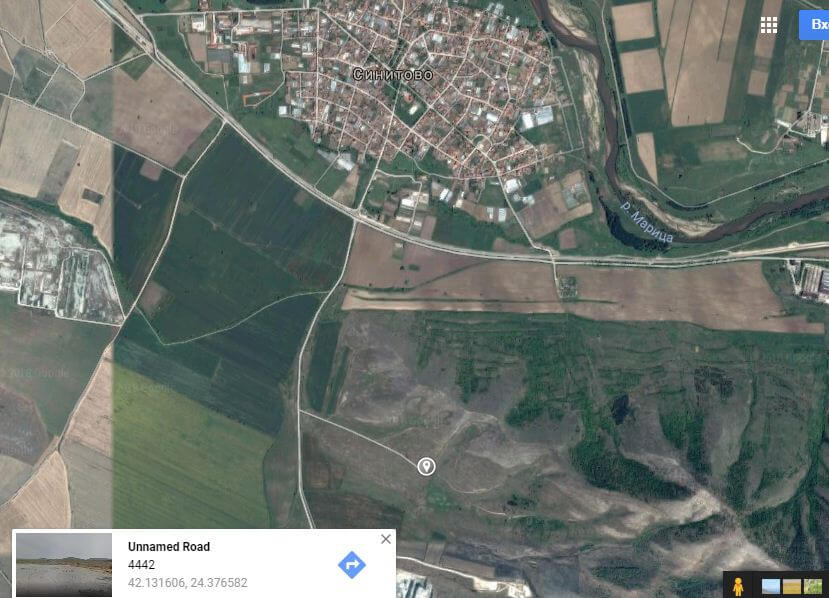Close the Unnamed Road info card
This screenshot has width=829, height=598.
click(x=386, y=539)
